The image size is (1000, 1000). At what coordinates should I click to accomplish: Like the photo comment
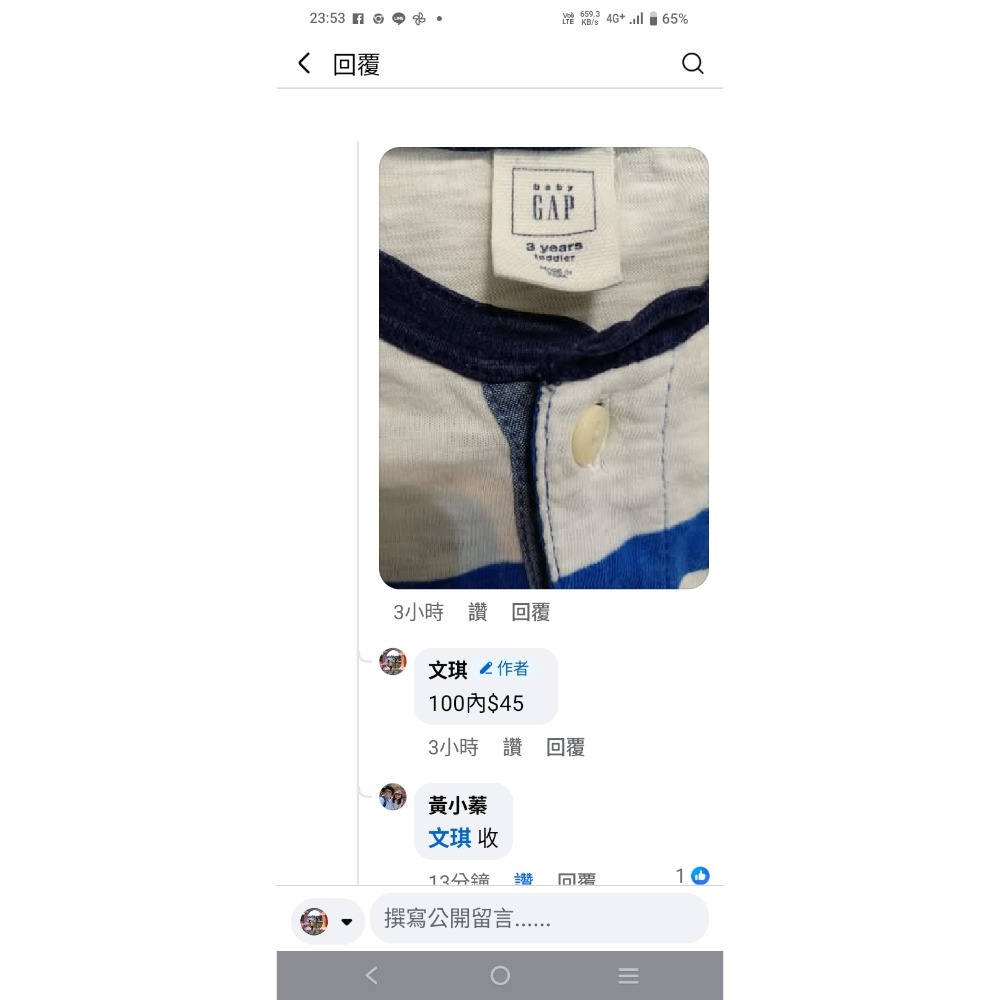(x=477, y=612)
